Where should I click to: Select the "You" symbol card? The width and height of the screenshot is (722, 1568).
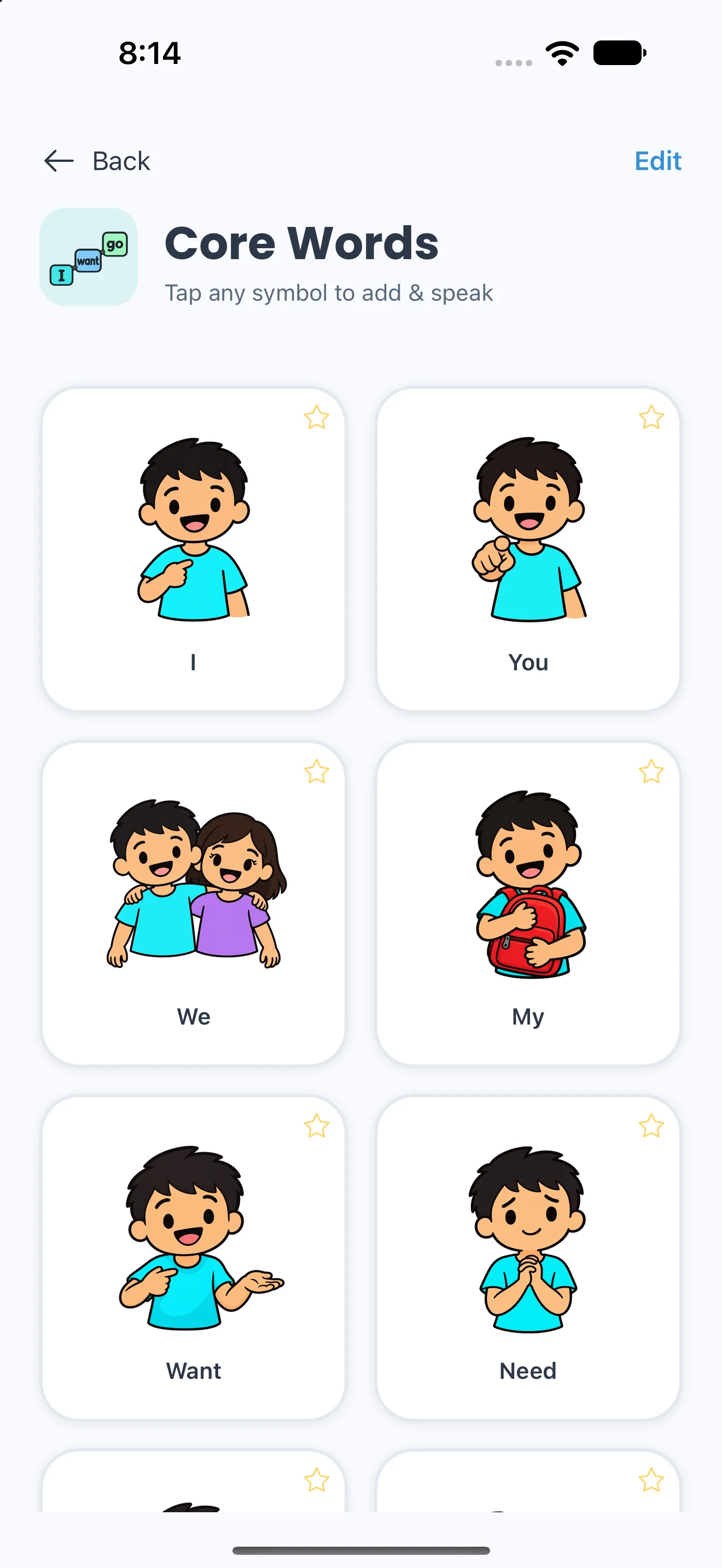528,549
